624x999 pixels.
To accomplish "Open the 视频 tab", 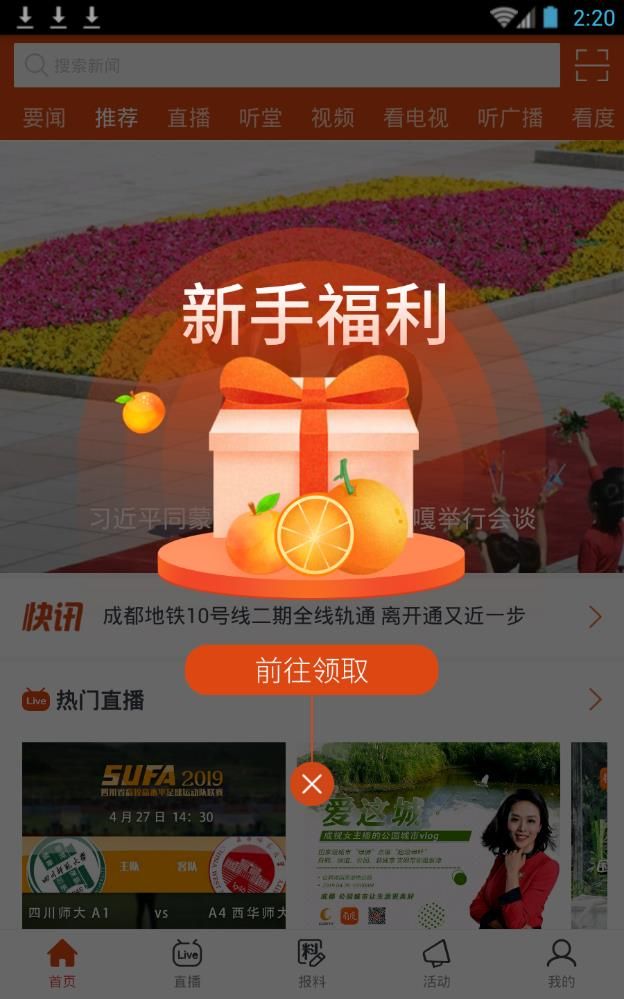I will [x=332, y=118].
